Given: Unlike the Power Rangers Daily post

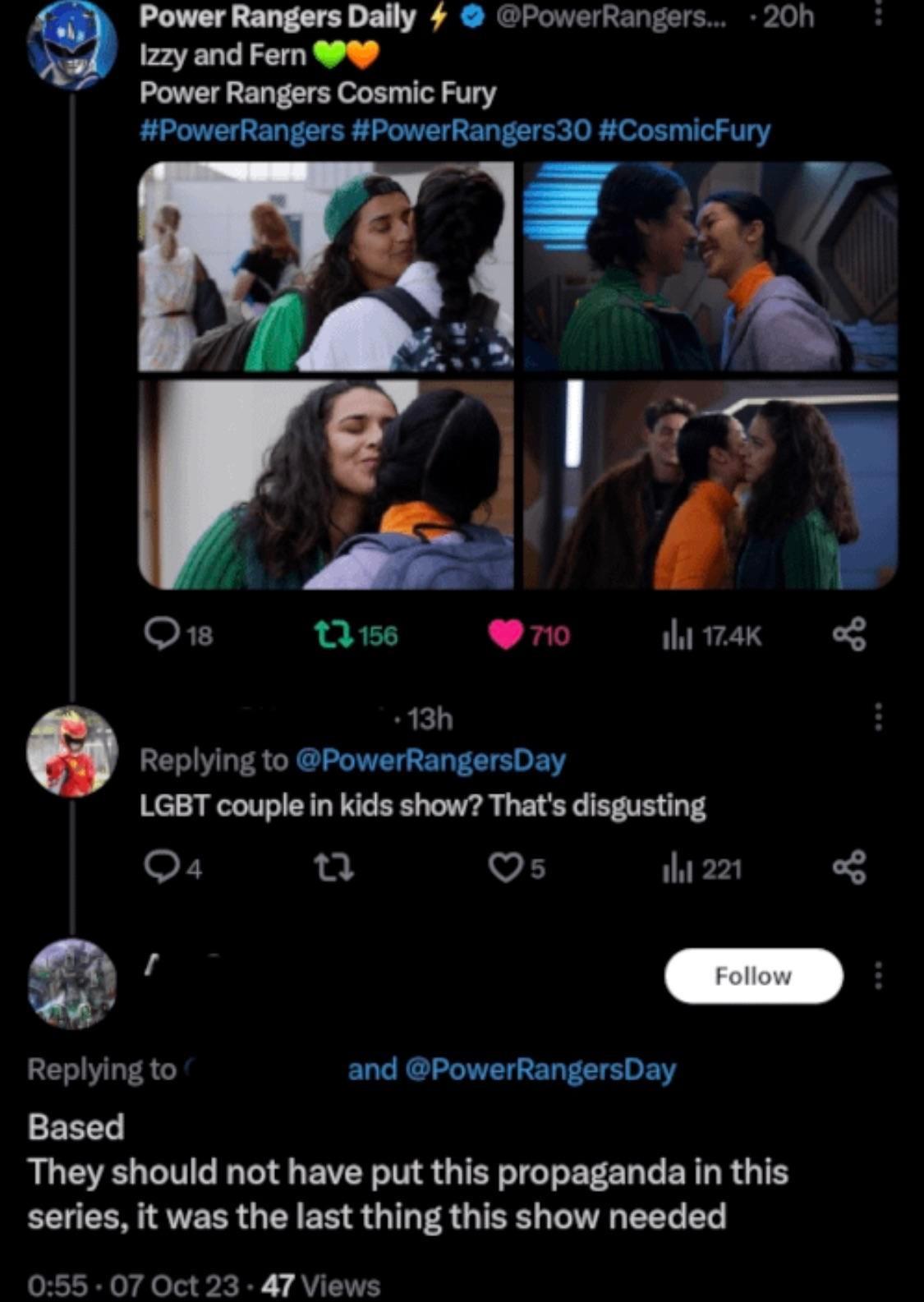Looking at the screenshot, I should pos(506,634).
